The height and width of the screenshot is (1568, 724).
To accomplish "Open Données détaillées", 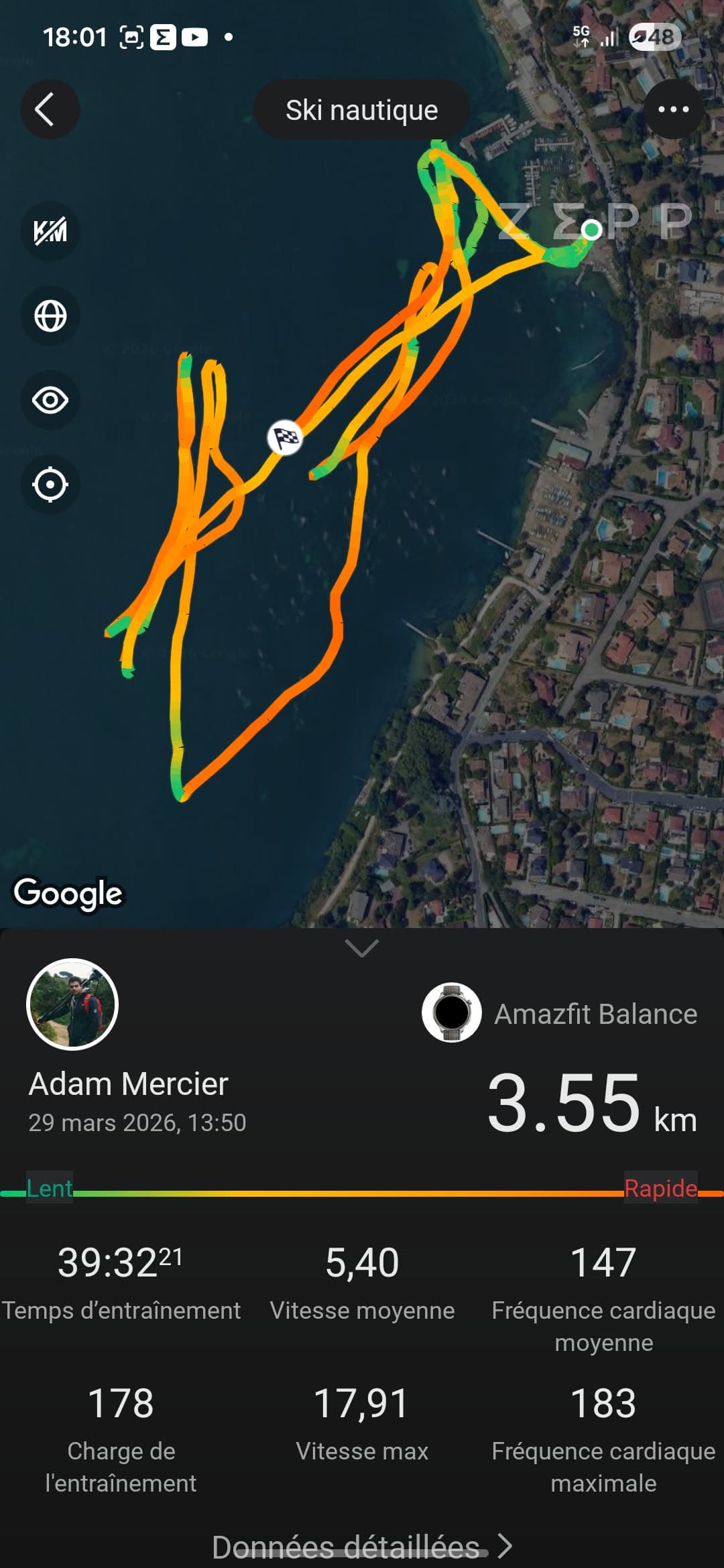I will [361, 1547].
